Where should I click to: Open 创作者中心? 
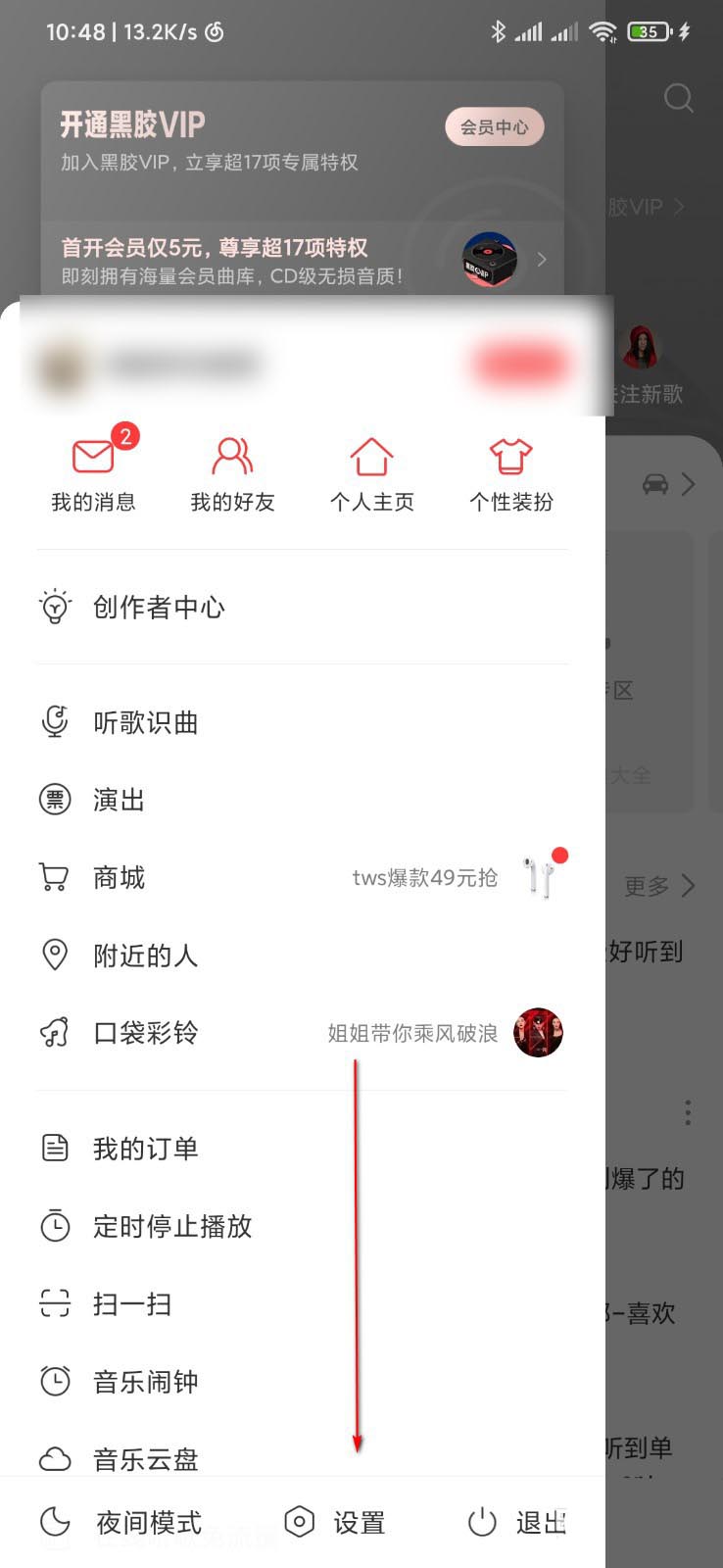pos(159,608)
